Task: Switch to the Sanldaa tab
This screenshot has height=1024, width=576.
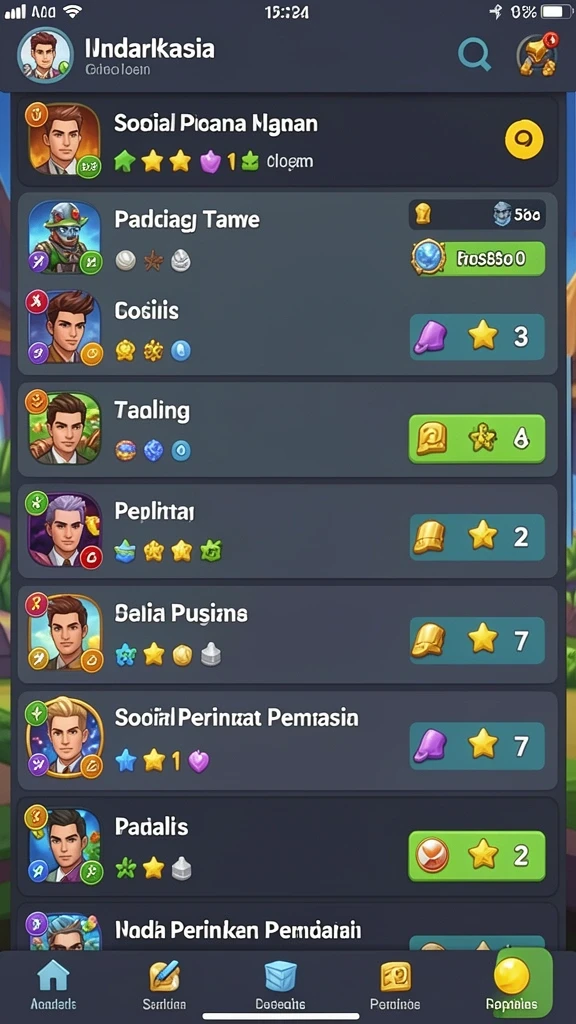Action: pos(165,984)
